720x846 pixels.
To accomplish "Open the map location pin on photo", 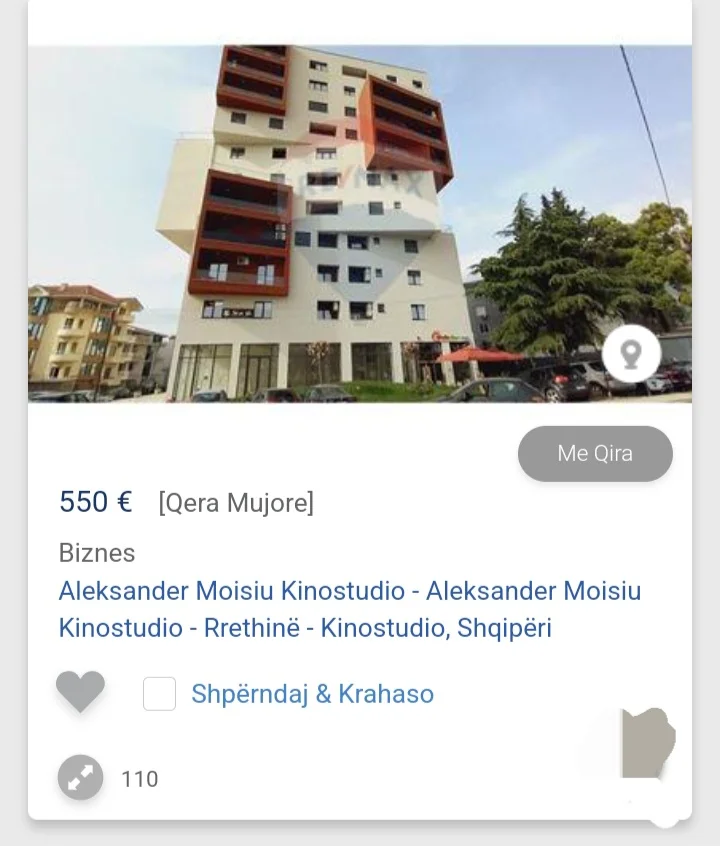I will 631,354.
